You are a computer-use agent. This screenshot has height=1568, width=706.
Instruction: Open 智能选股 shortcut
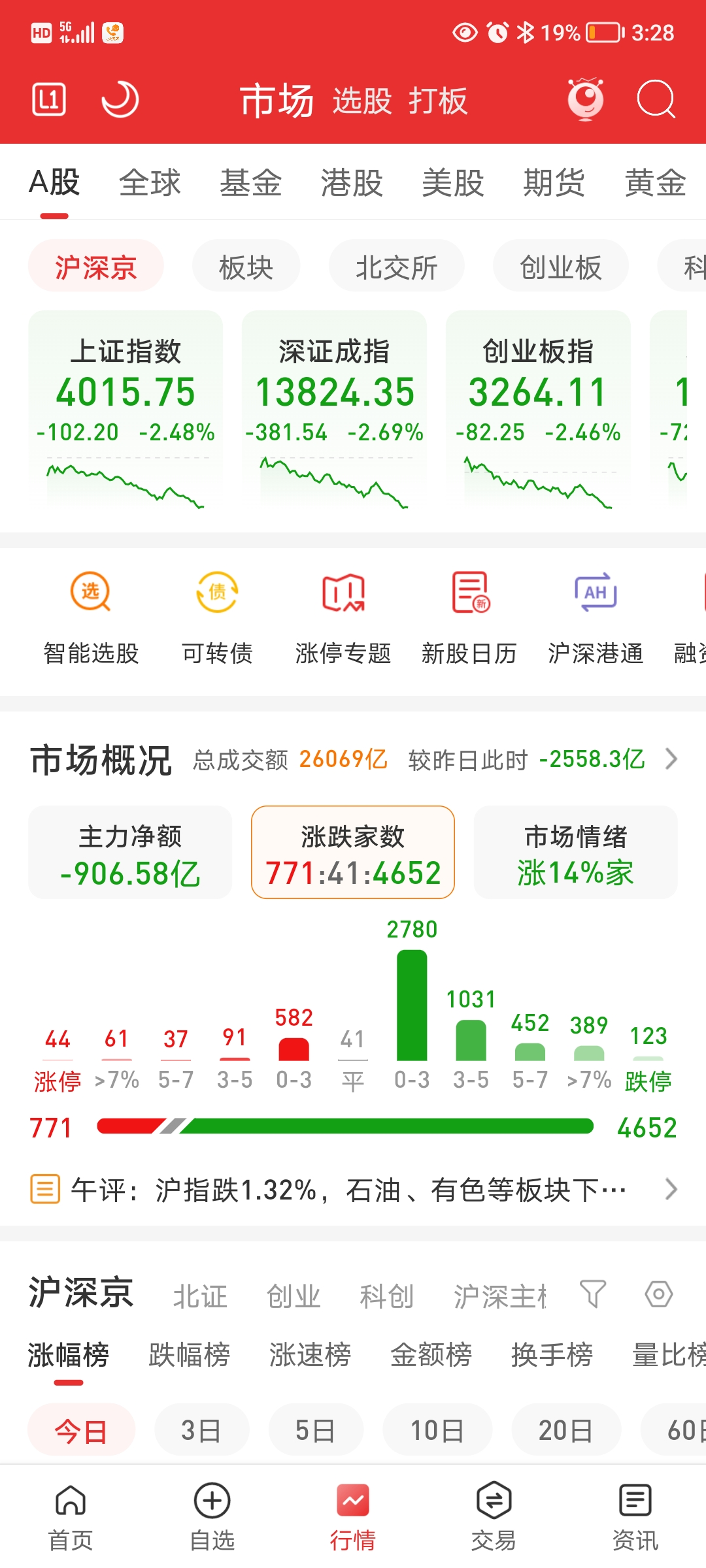click(91, 614)
